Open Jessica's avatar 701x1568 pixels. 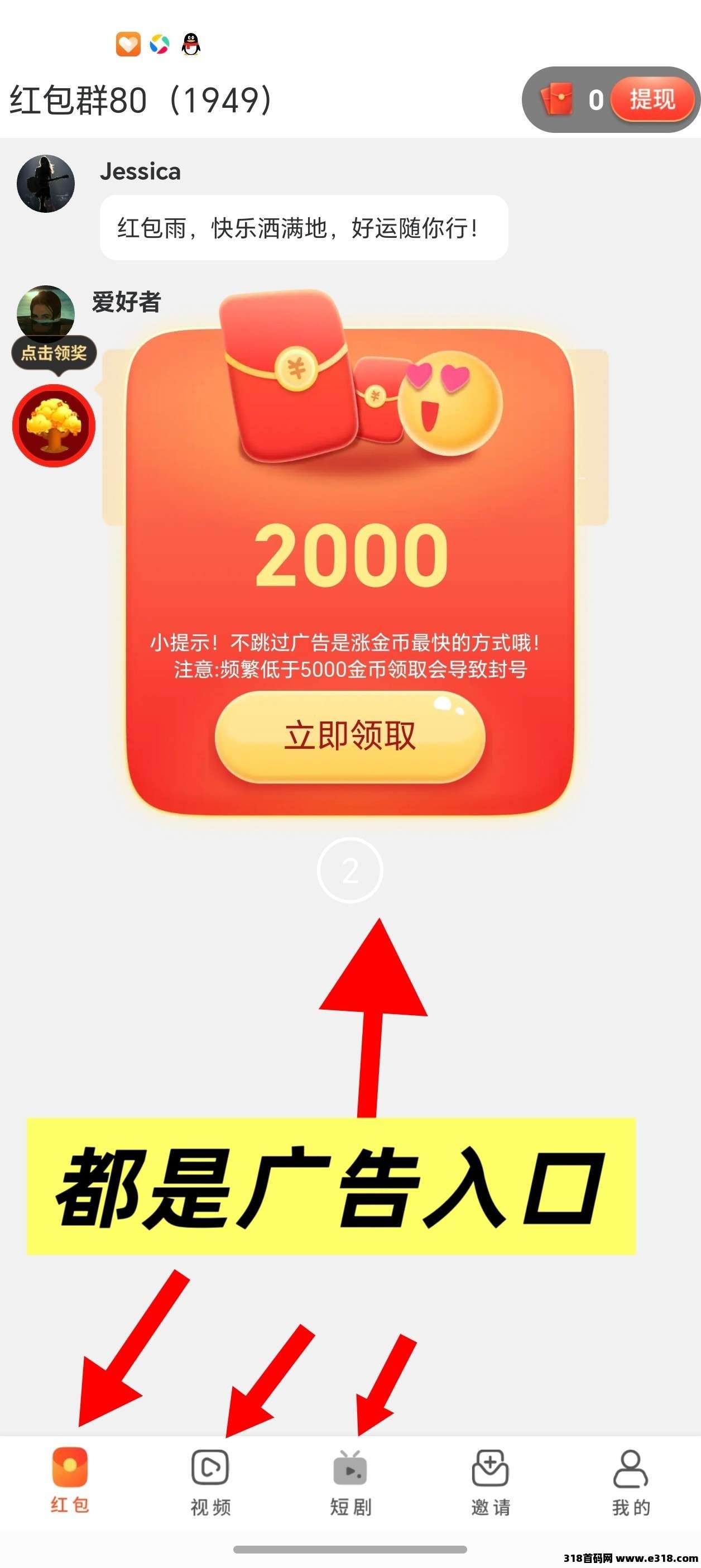46,183
